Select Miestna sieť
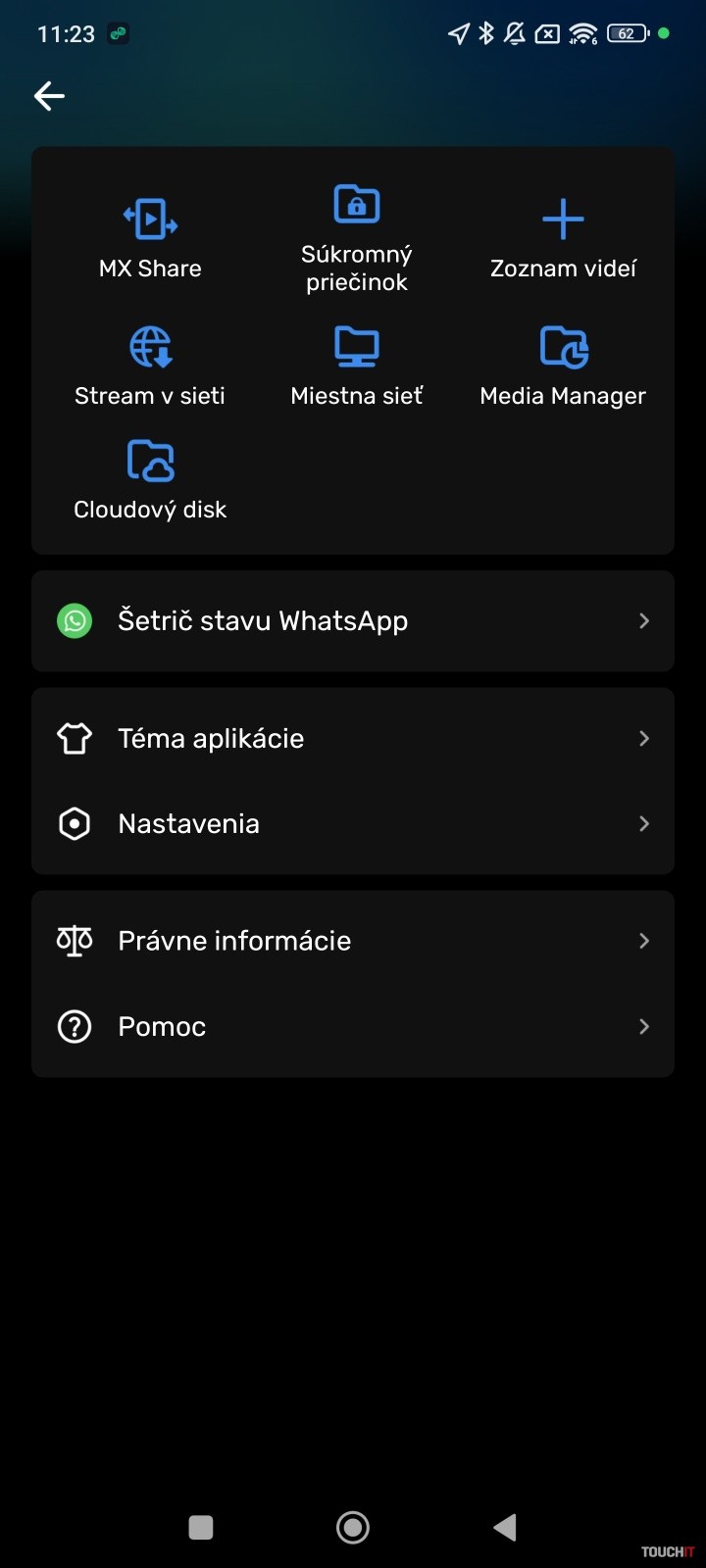This screenshot has height=1568, width=706. tap(357, 366)
